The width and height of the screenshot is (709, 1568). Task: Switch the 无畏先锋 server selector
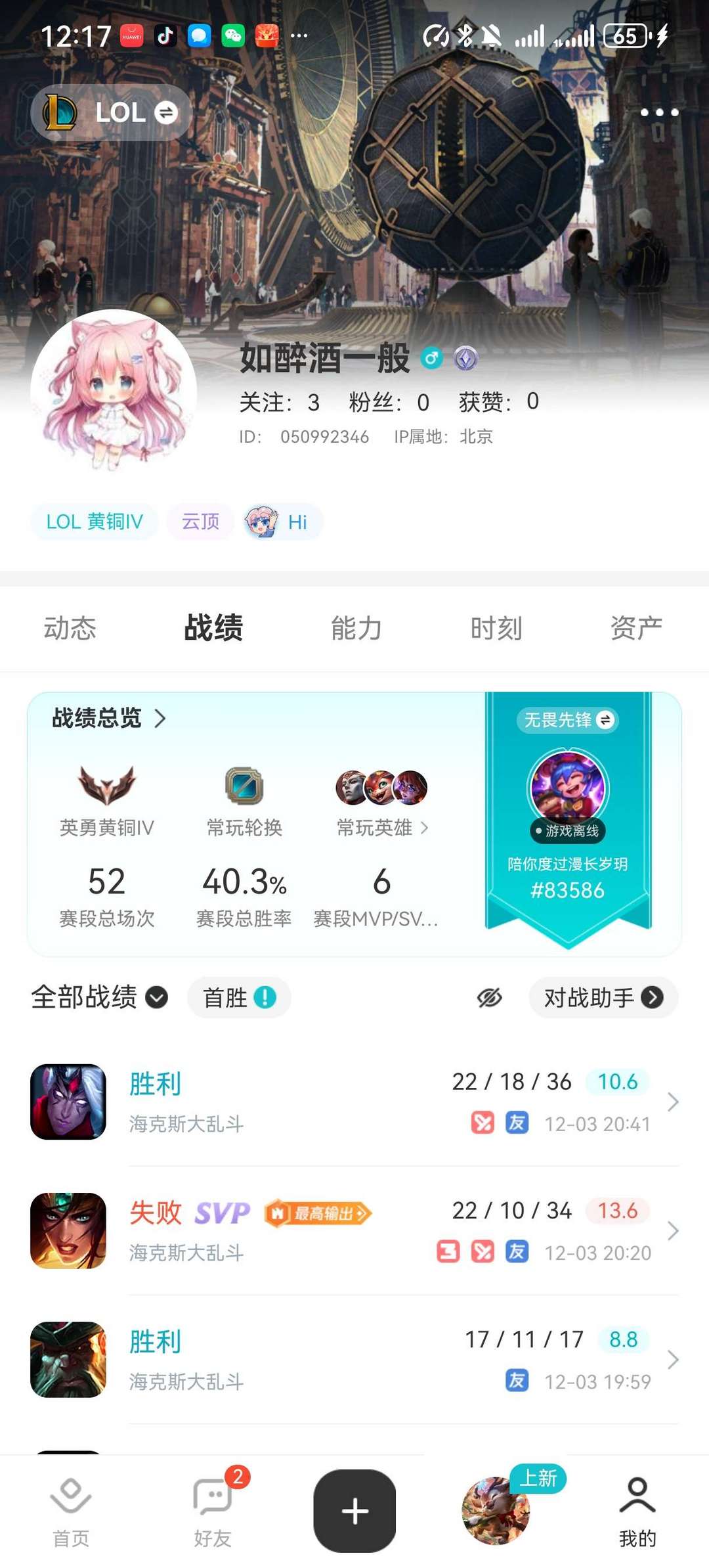coord(567,721)
